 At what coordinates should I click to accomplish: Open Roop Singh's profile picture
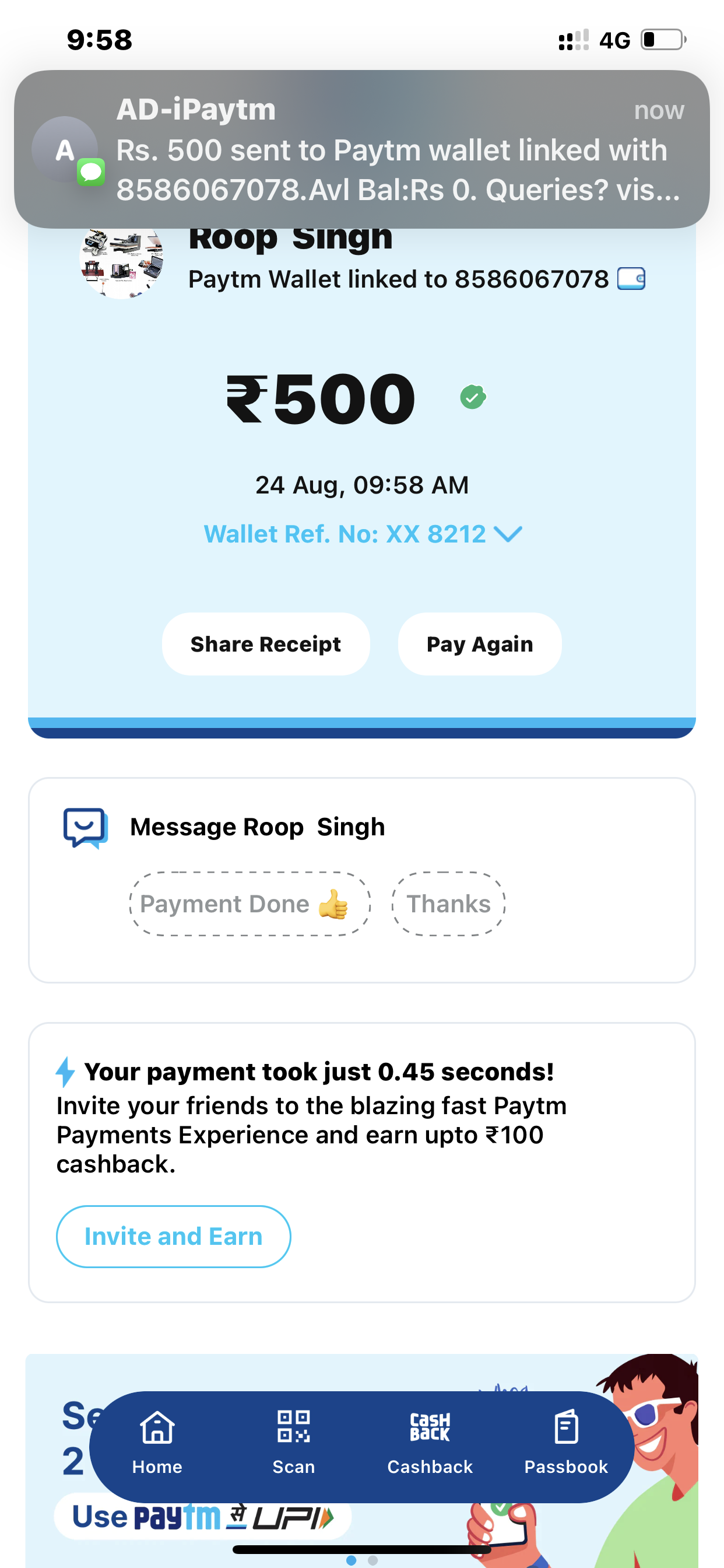coord(122,263)
